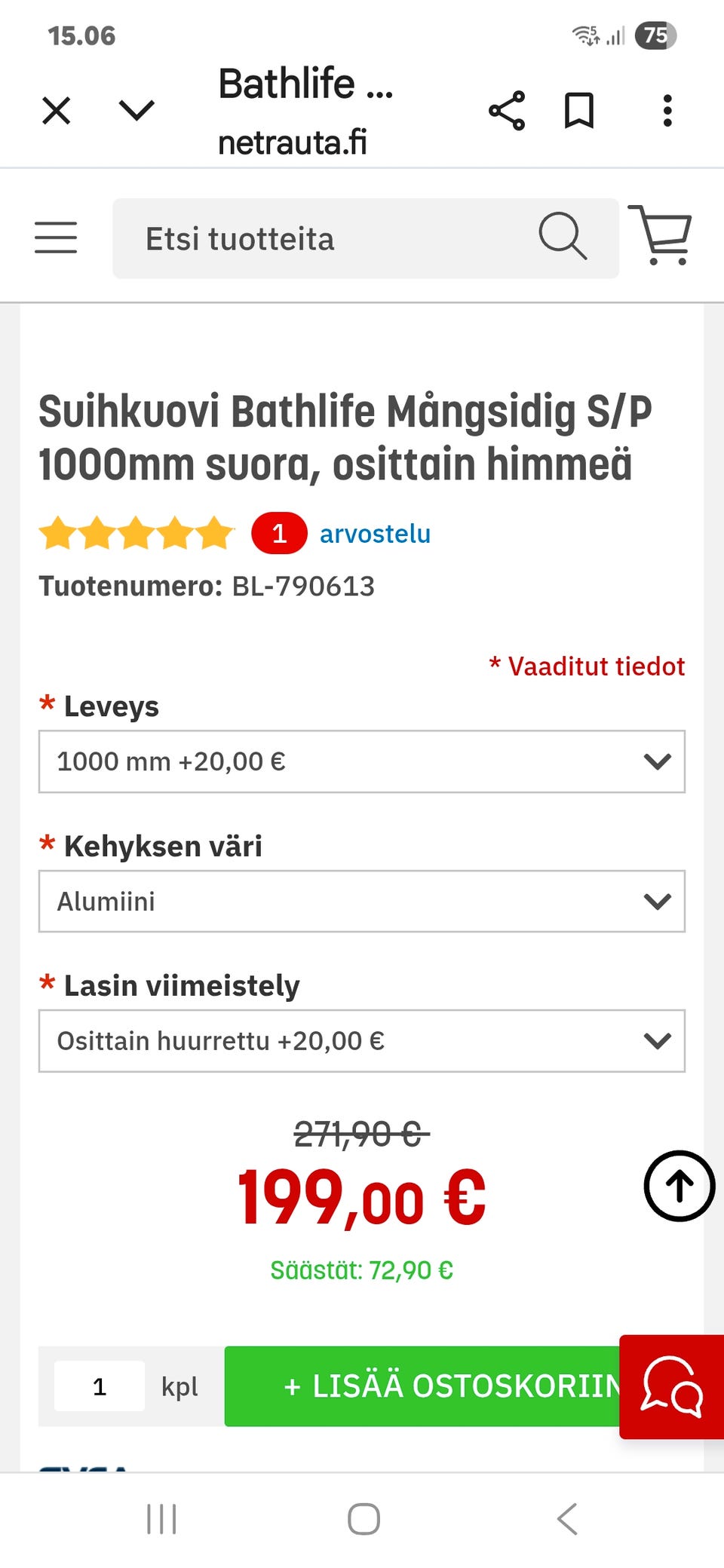The image size is (724, 1568).
Task: Tap the Etsi tuotteita search field
Action: (x=302, y=237)
